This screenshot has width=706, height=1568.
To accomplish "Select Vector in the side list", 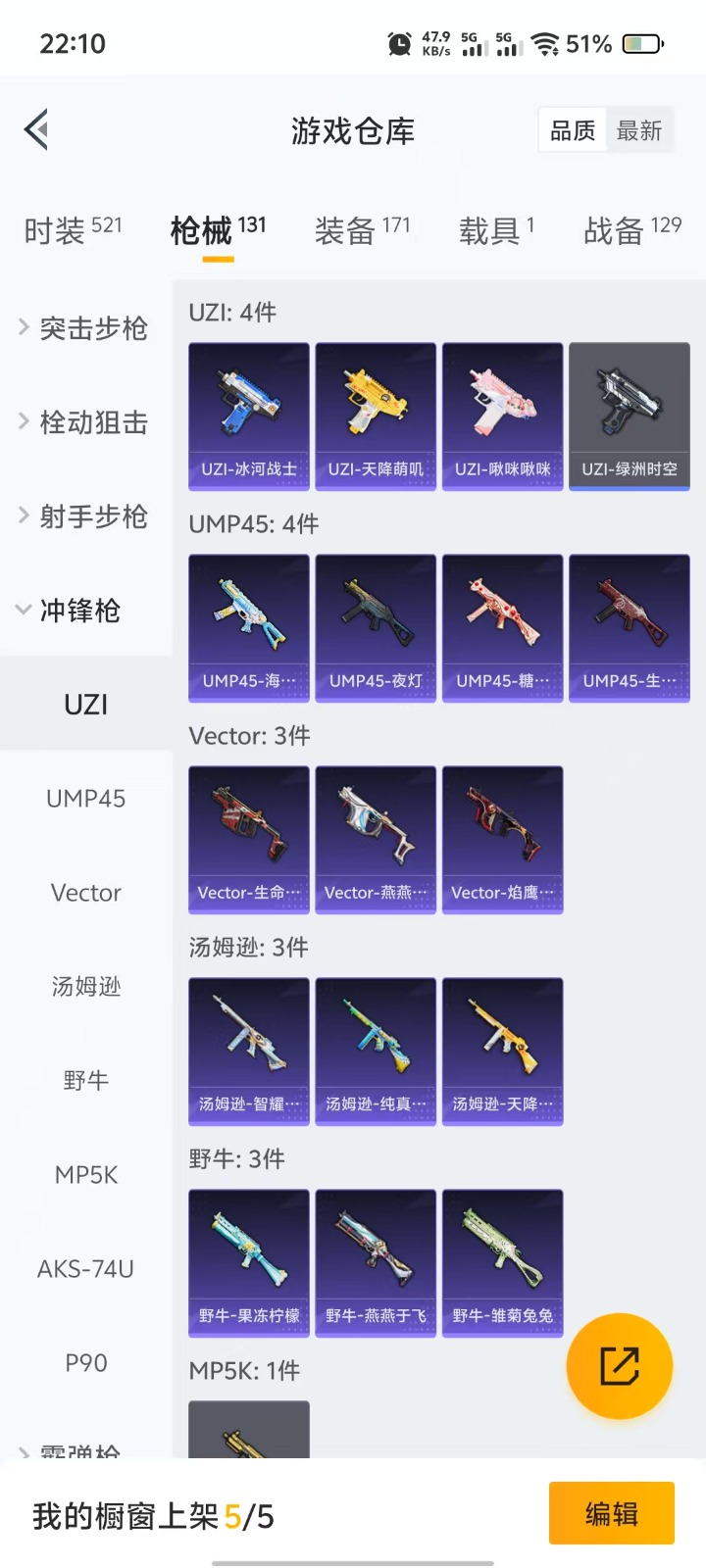I will click(x=86, y=893).
